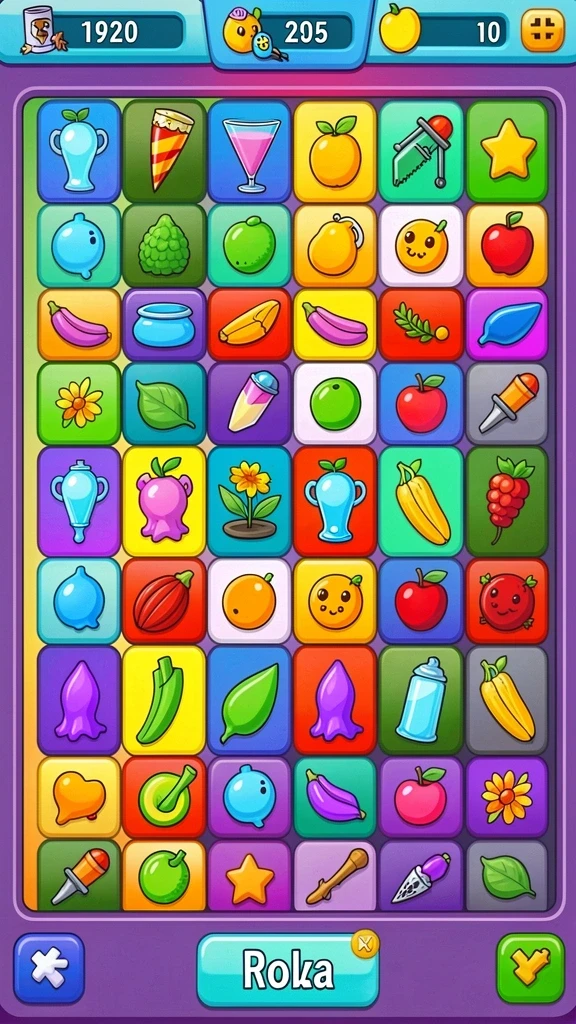Screen dimensions: 576x1024
Task: Tap the blue X button at the bottom
Action: (49, 968)
